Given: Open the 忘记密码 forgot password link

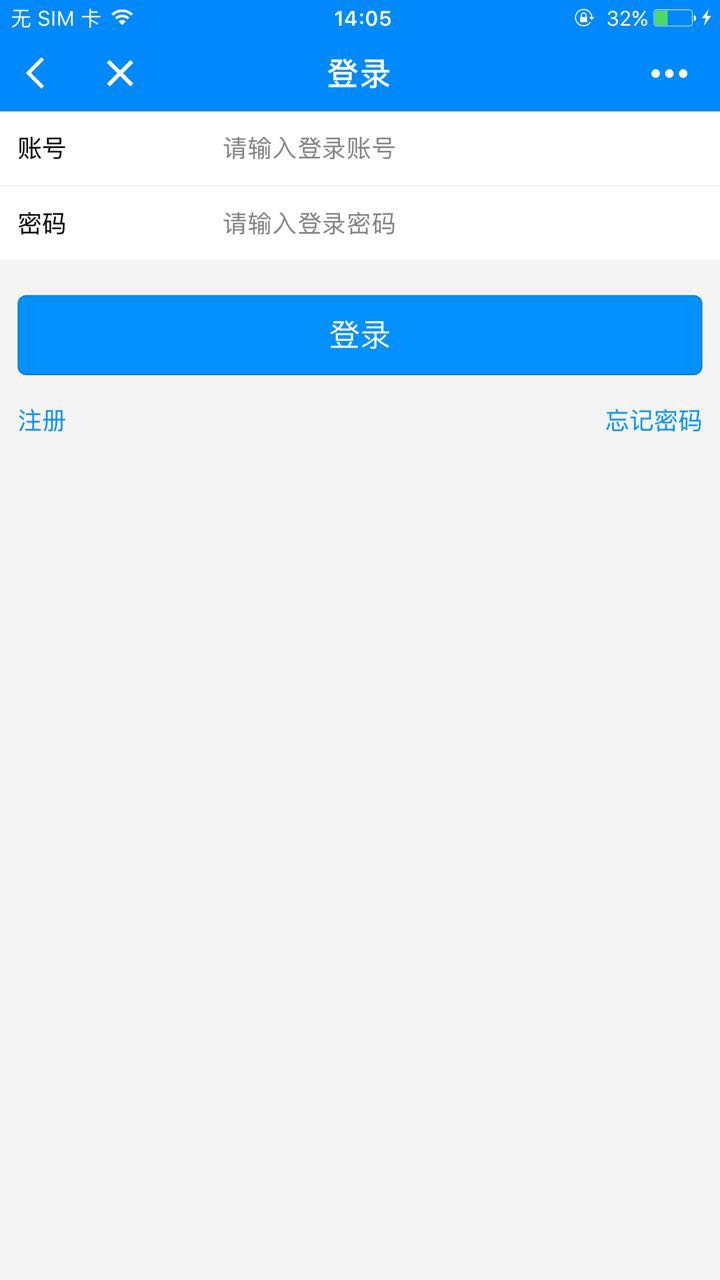Looking at the screenshot, I should coord(653,421).
